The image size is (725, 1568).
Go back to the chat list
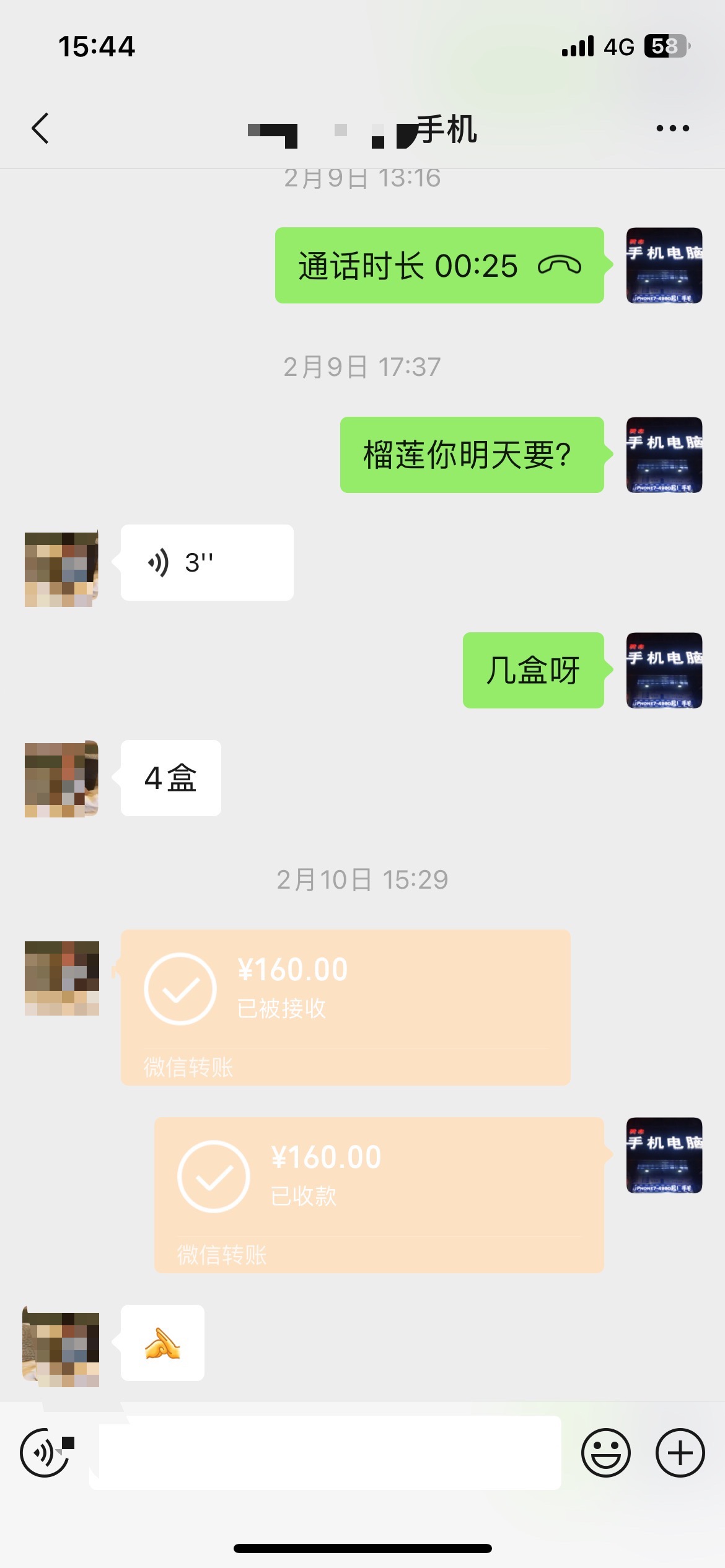coord(40,129)
